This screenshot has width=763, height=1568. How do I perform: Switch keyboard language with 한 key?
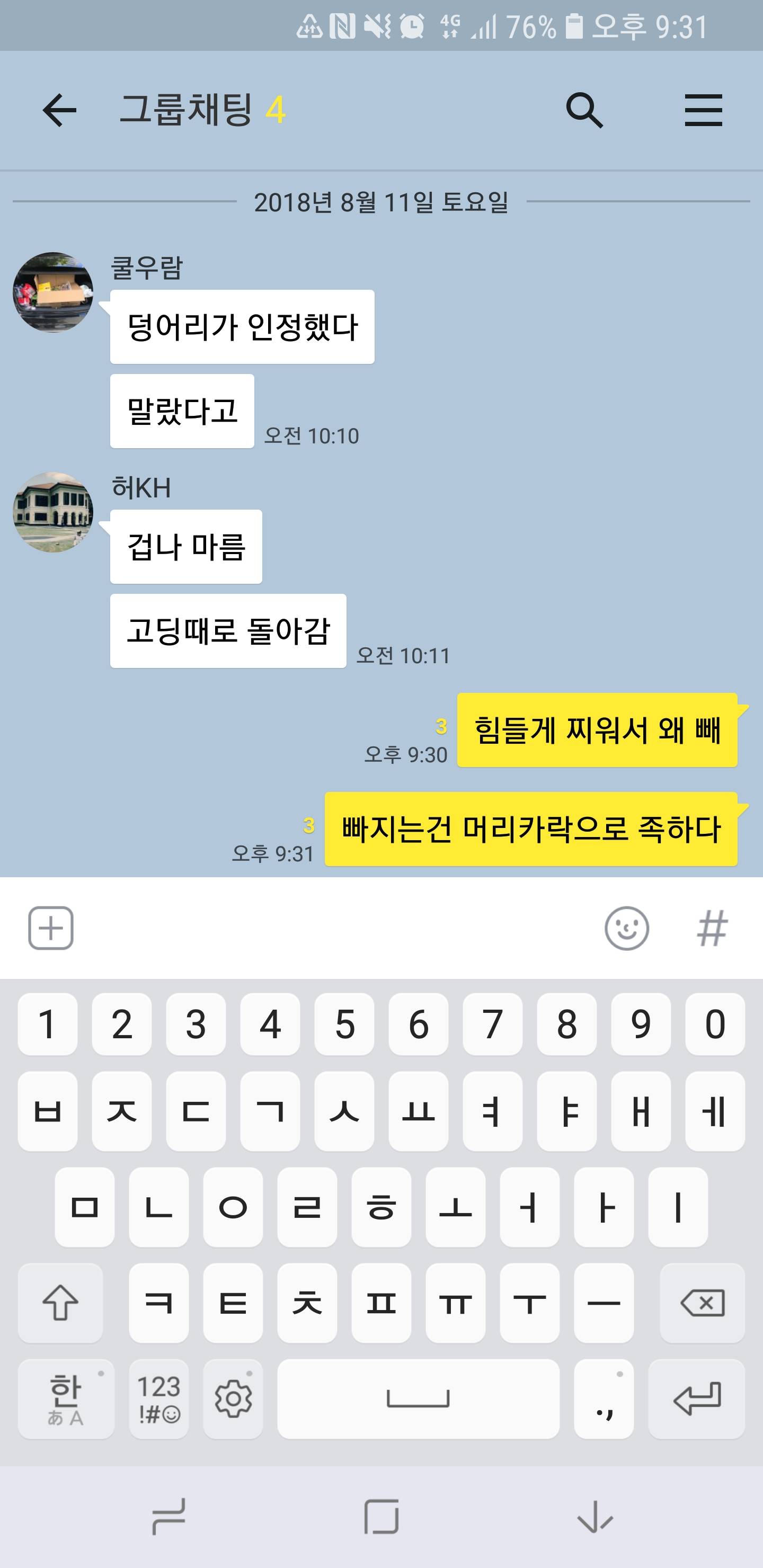[x=65, y=1398]
